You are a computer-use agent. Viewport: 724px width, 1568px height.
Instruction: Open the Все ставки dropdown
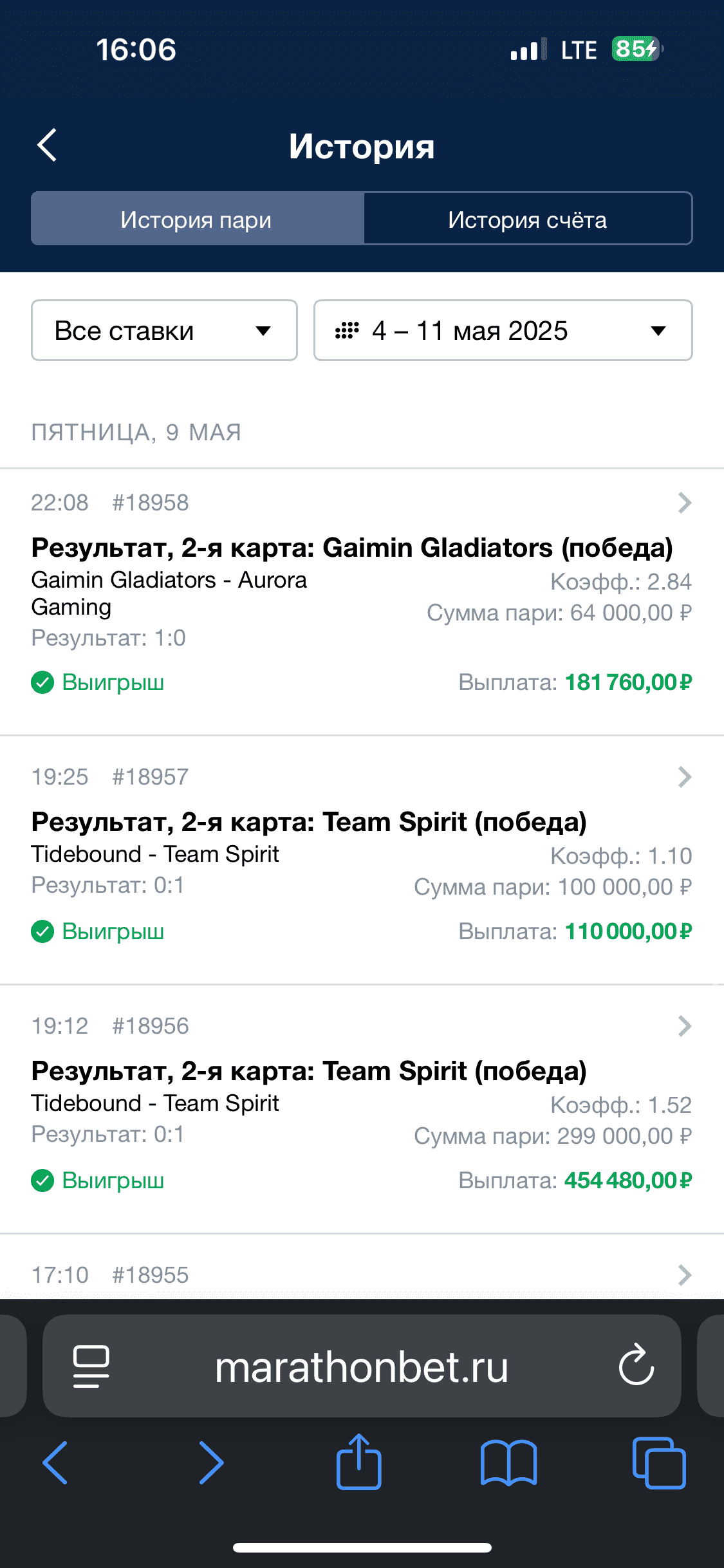(164, 330)
